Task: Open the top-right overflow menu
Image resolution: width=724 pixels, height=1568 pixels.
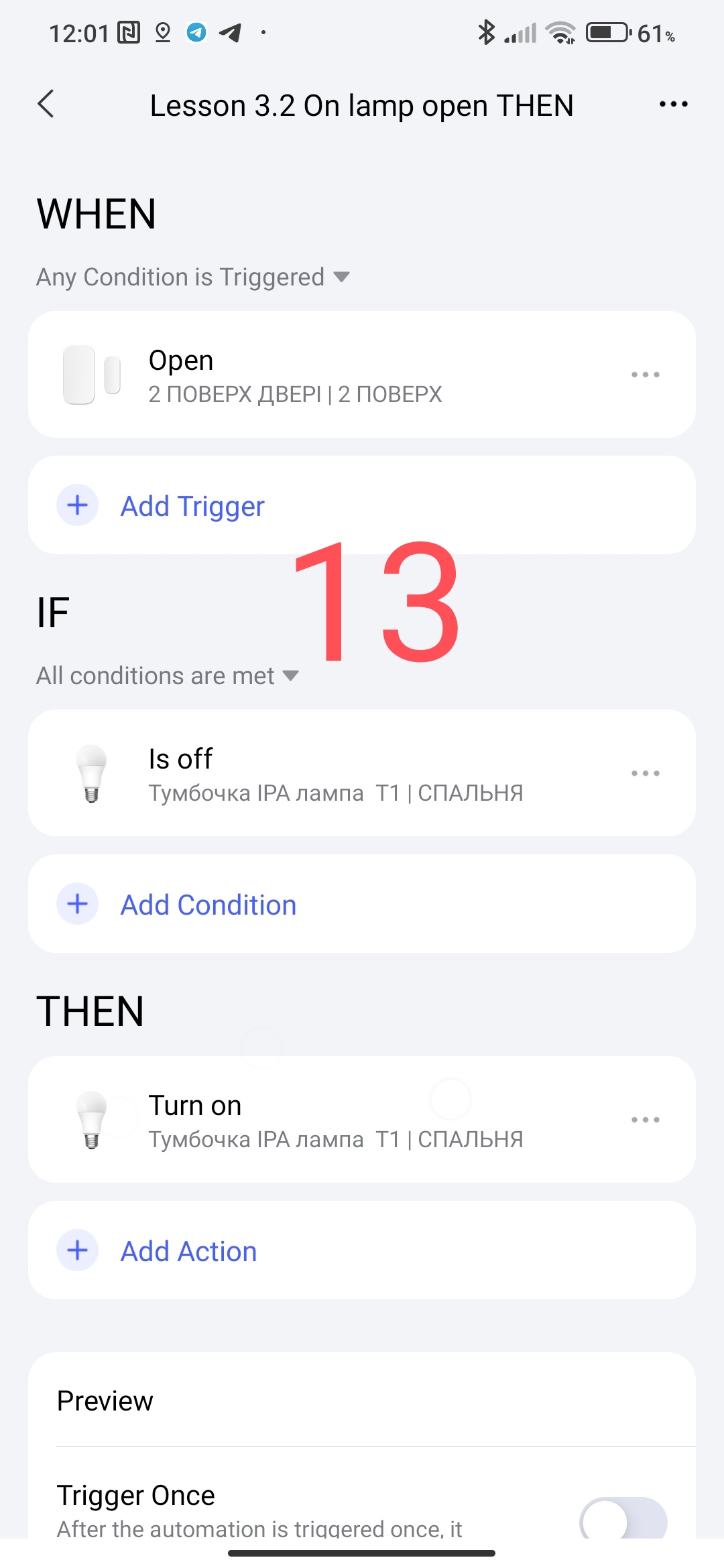Action: coord(673,105)
